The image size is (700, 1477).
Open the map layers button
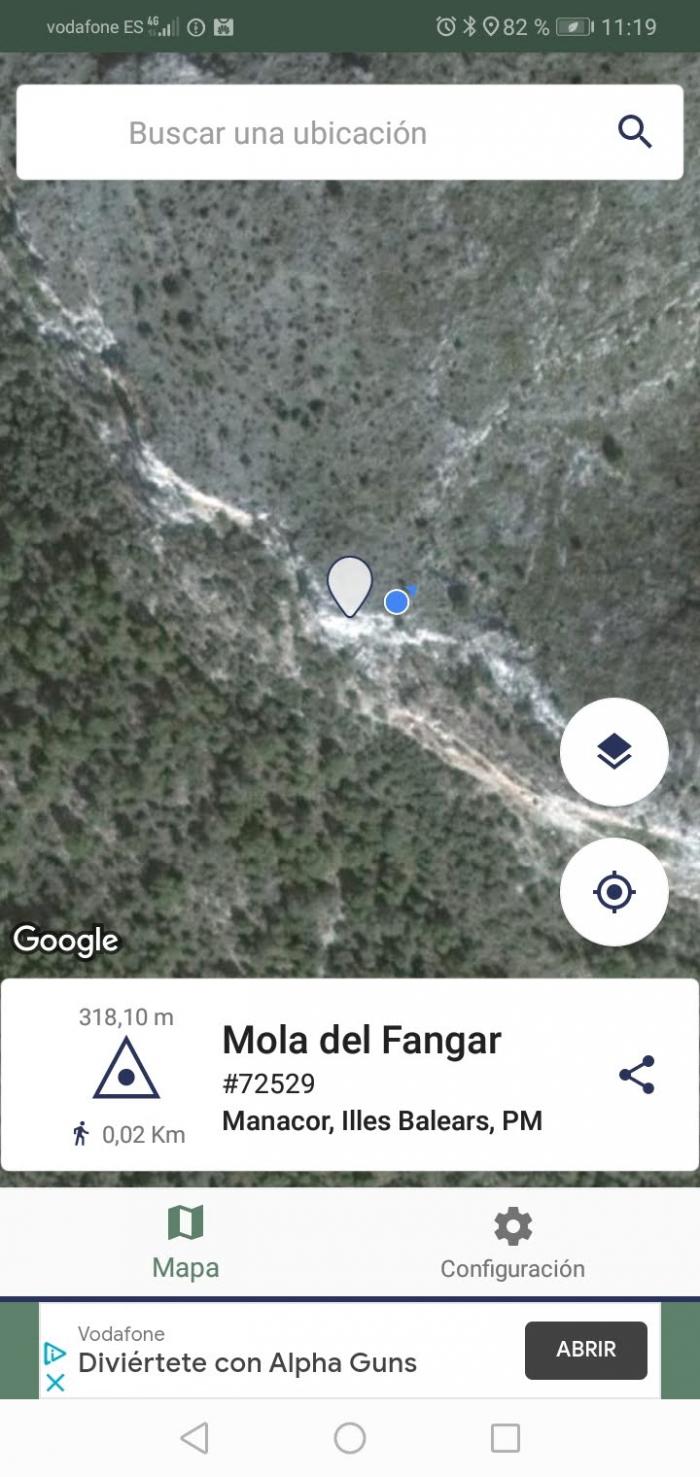pos(614,752)
